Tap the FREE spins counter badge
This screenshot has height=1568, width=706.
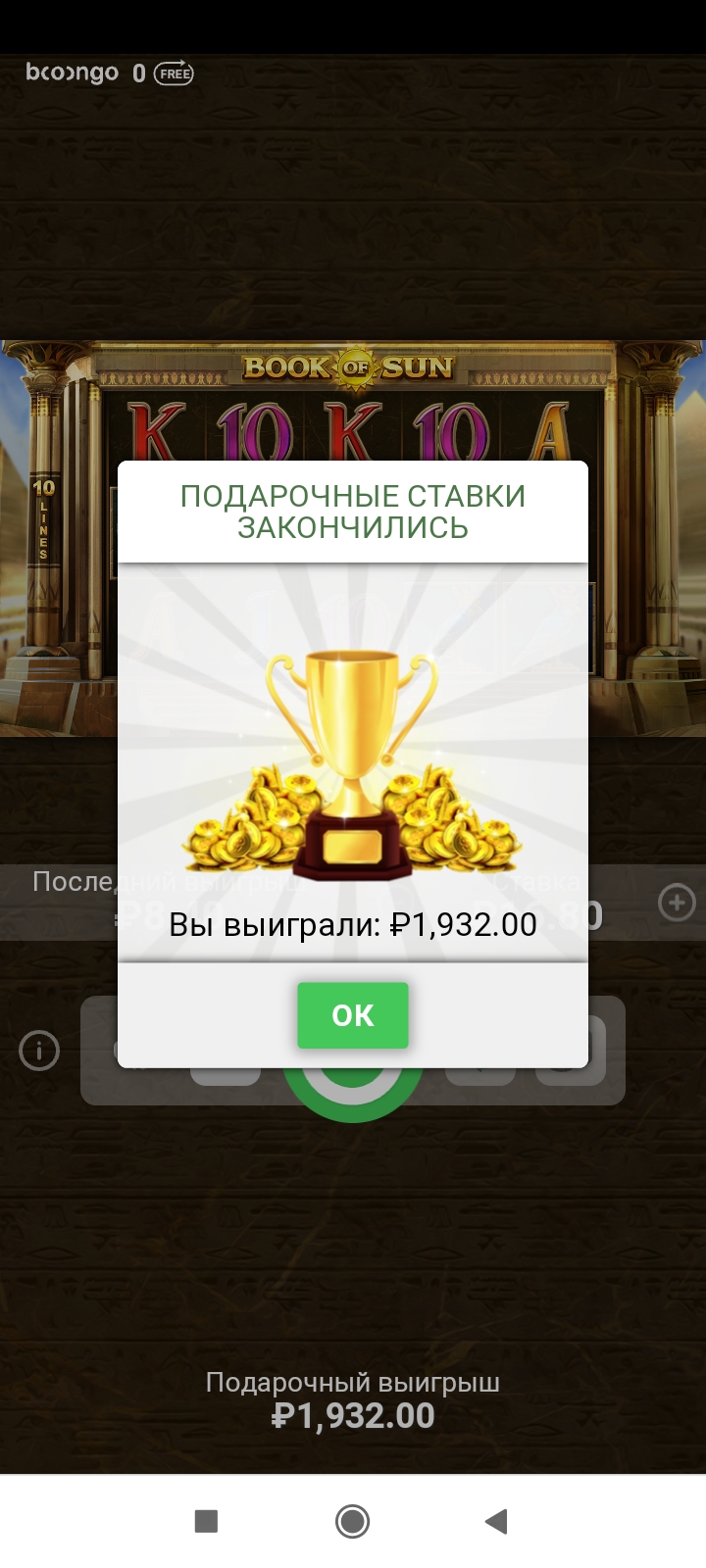coord(174,73)
